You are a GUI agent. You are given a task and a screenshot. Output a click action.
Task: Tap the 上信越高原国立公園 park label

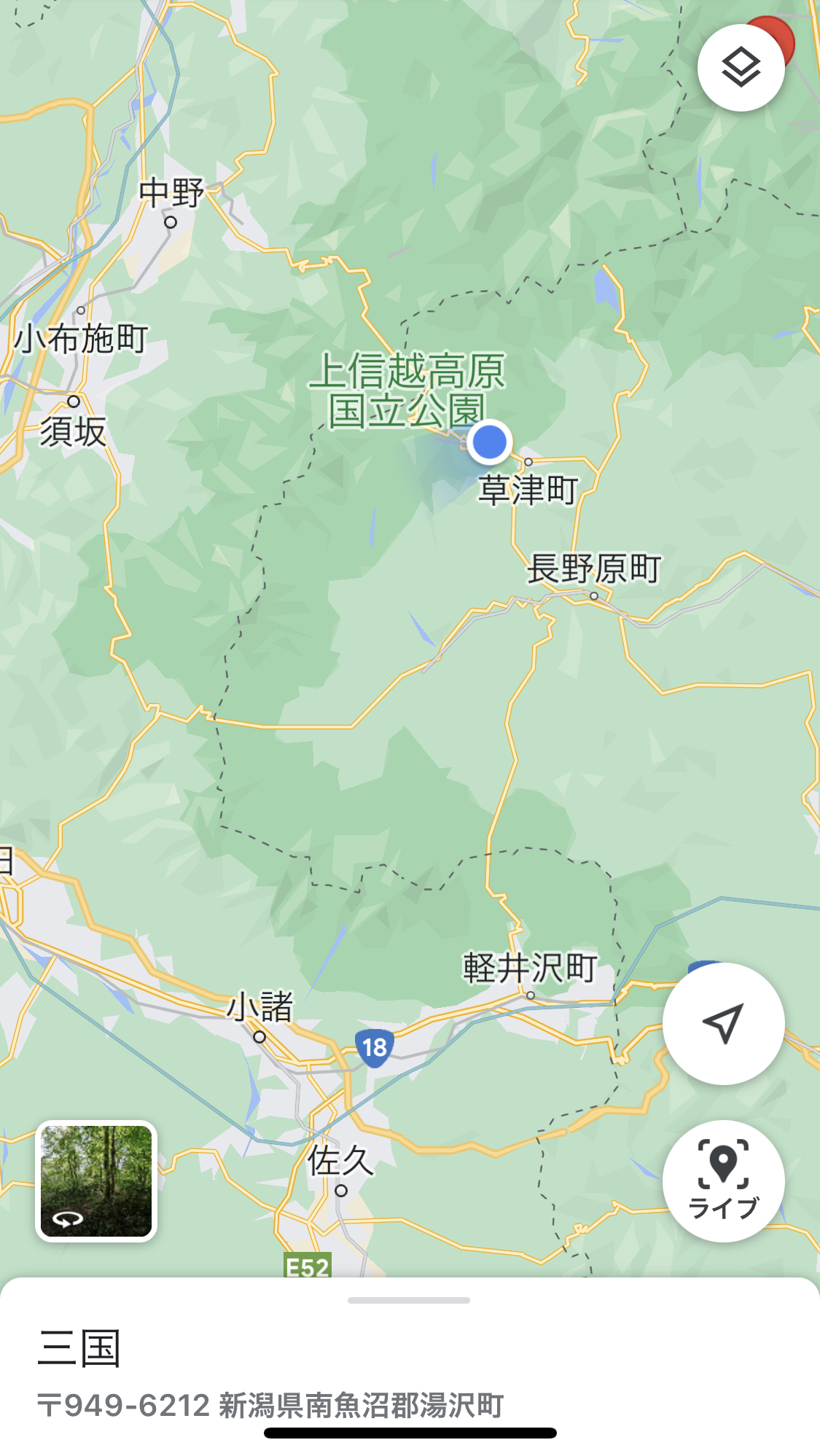(407, 391)
